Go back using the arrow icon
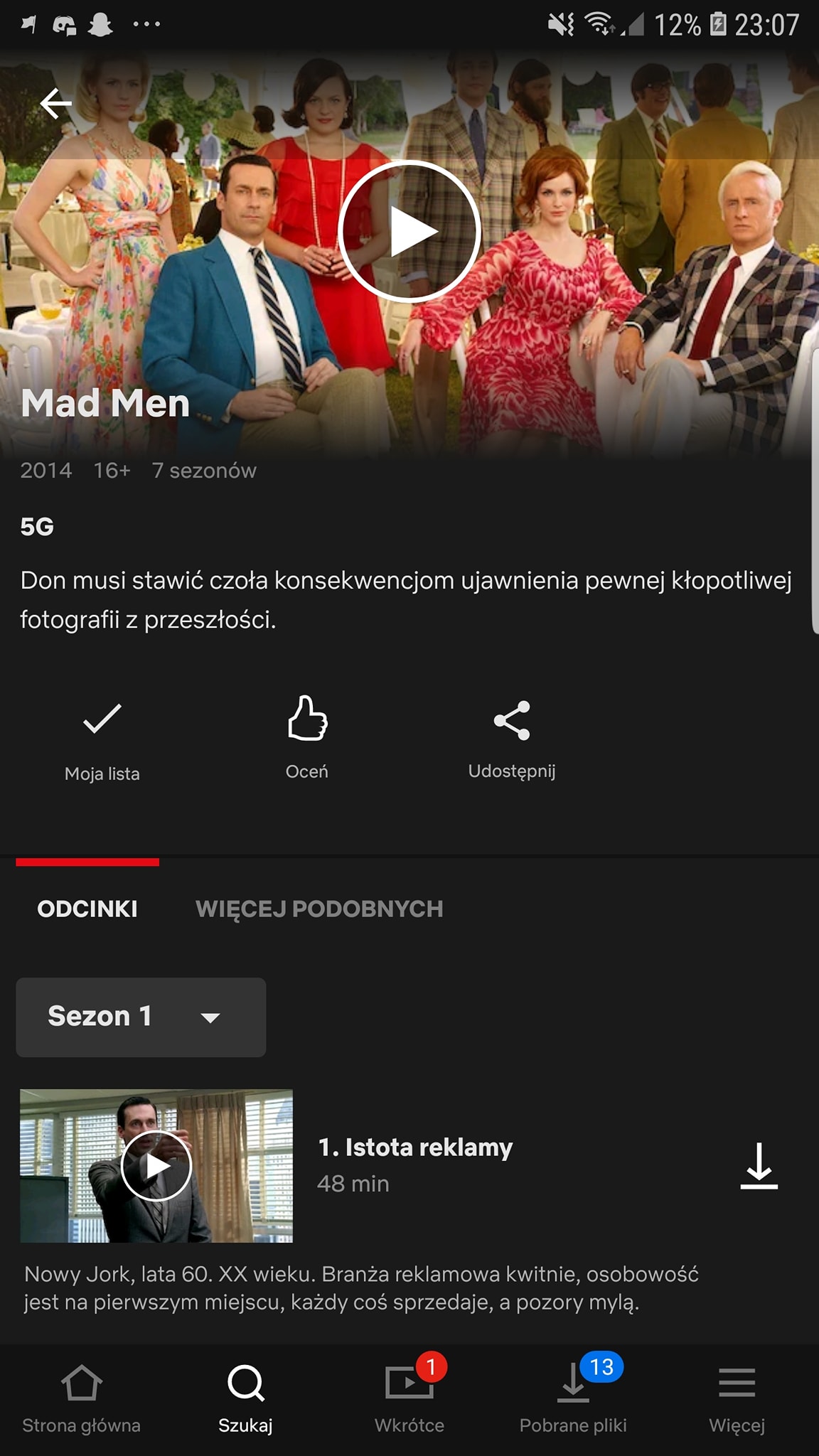 pos(55,104)
